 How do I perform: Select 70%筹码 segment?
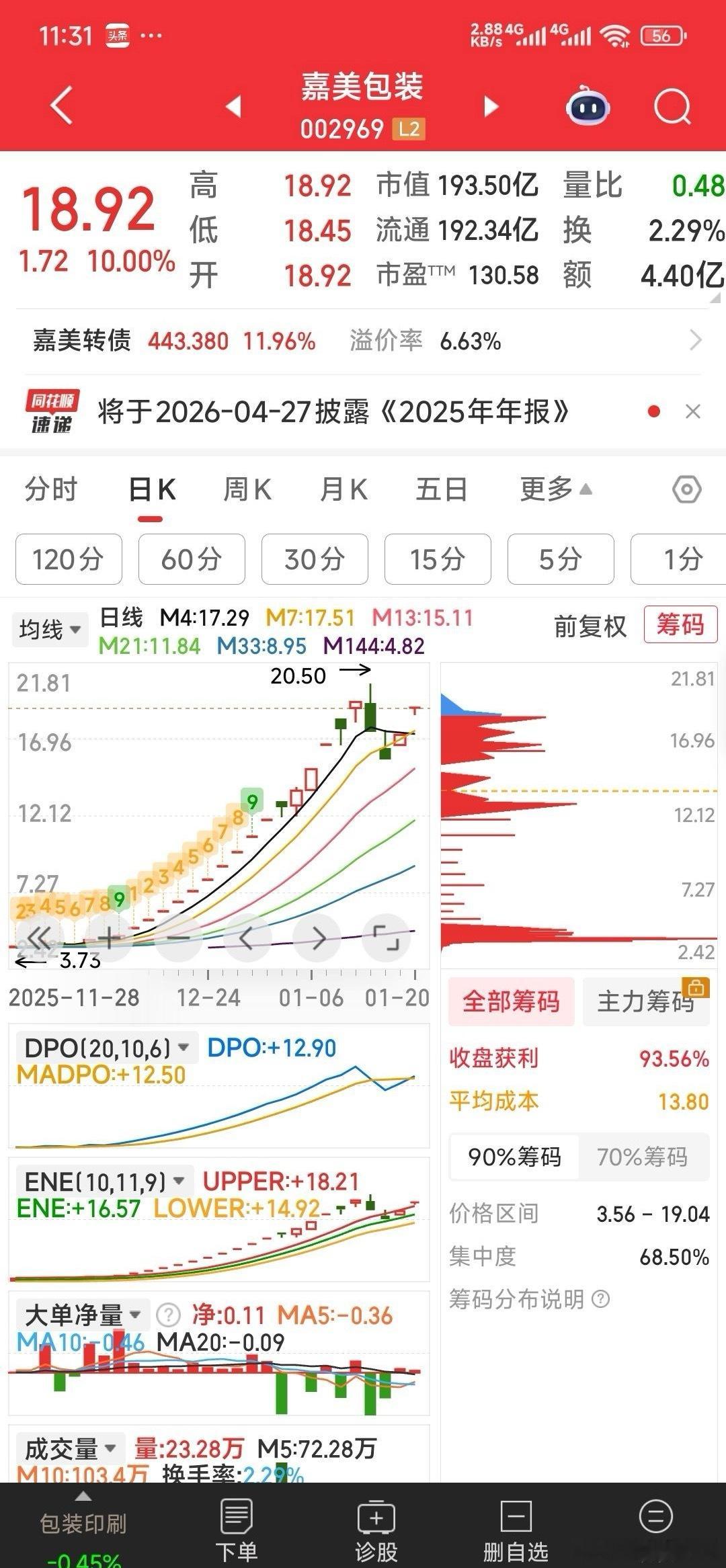coord(642,1157)
